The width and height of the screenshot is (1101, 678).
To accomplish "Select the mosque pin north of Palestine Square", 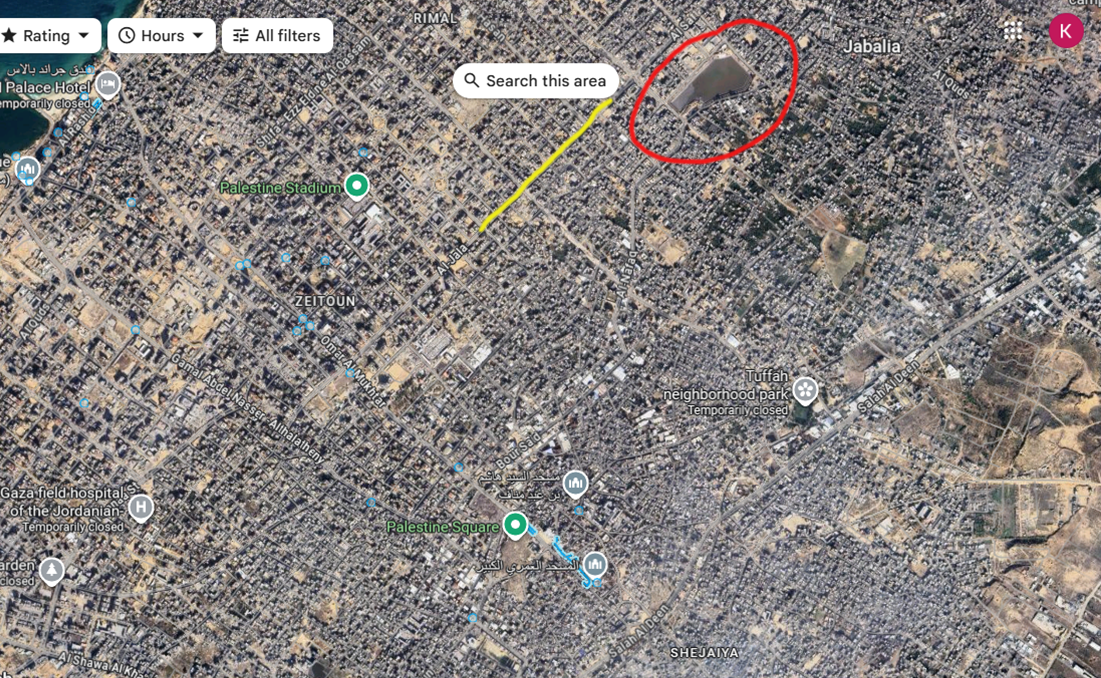I will pos(575,485).
